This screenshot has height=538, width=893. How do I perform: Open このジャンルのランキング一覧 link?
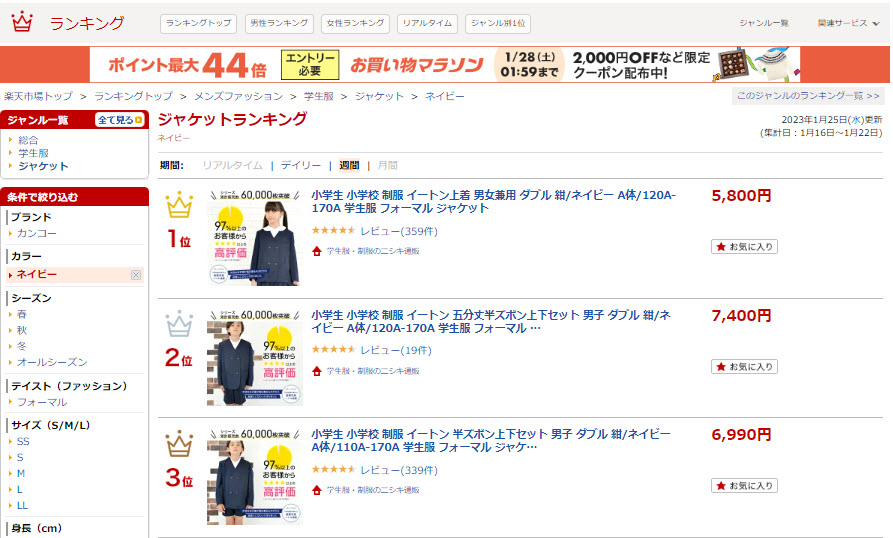[x=808, y=96]
